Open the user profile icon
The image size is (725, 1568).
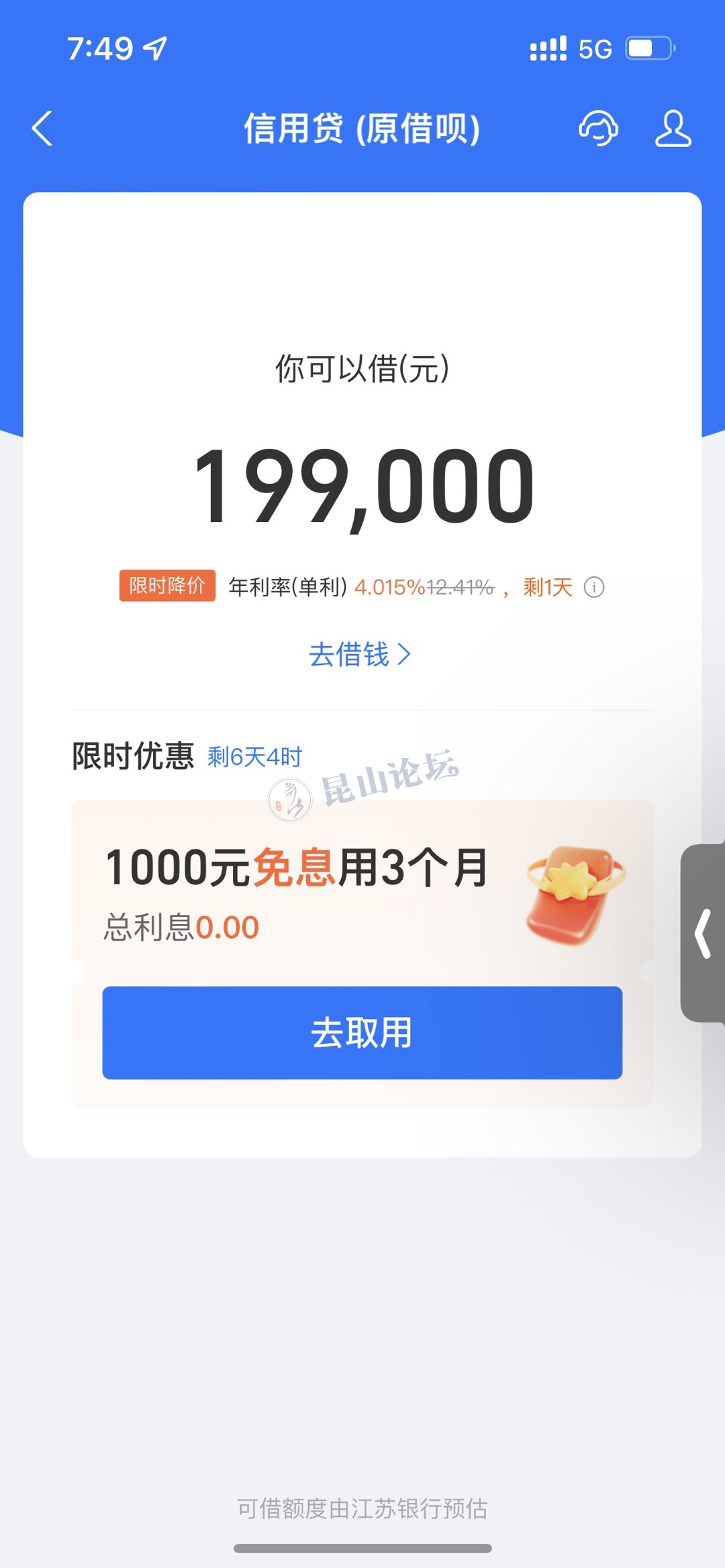(673, 128)
